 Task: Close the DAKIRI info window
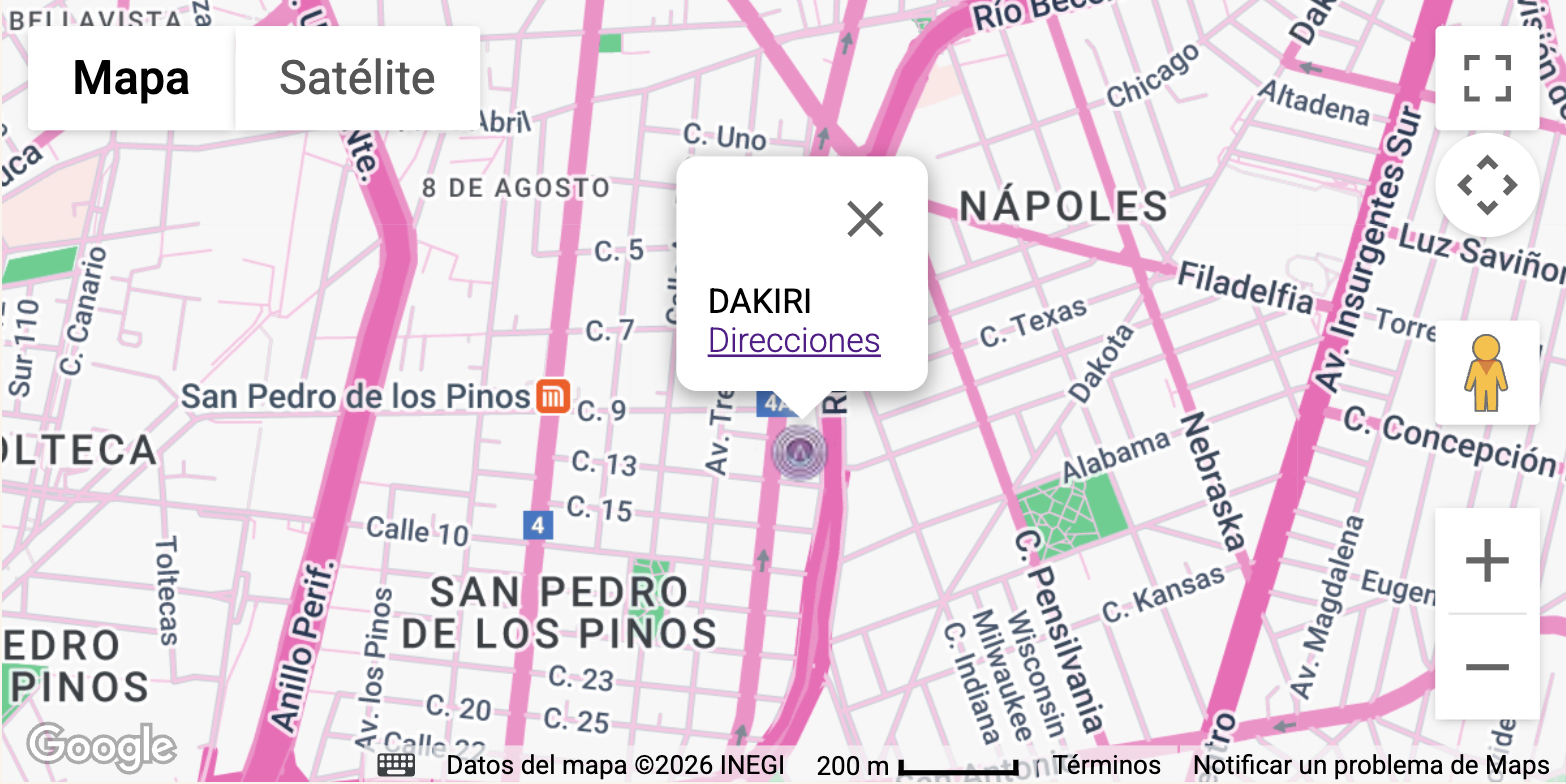865,218
